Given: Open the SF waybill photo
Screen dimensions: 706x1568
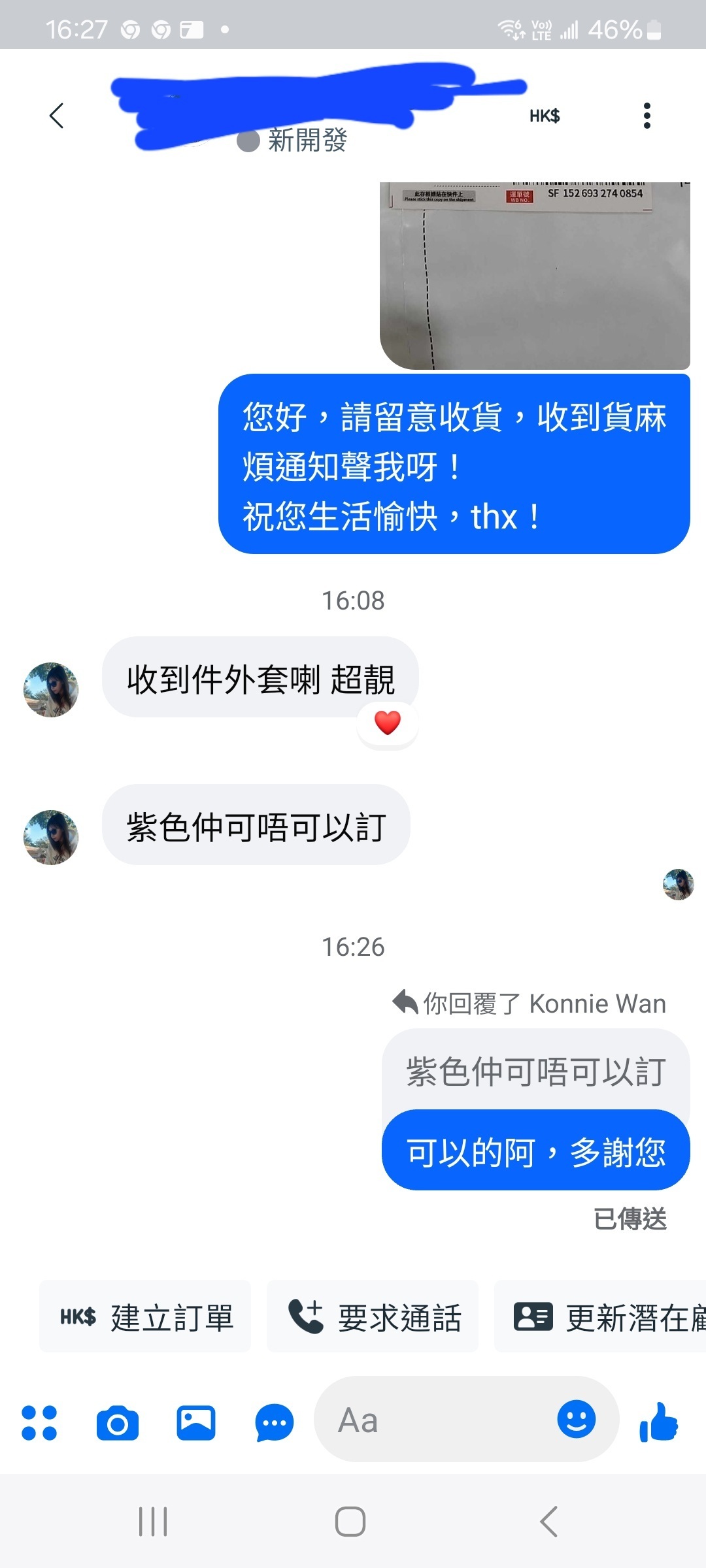Looking at the screenshot, I should coord(535,275).
